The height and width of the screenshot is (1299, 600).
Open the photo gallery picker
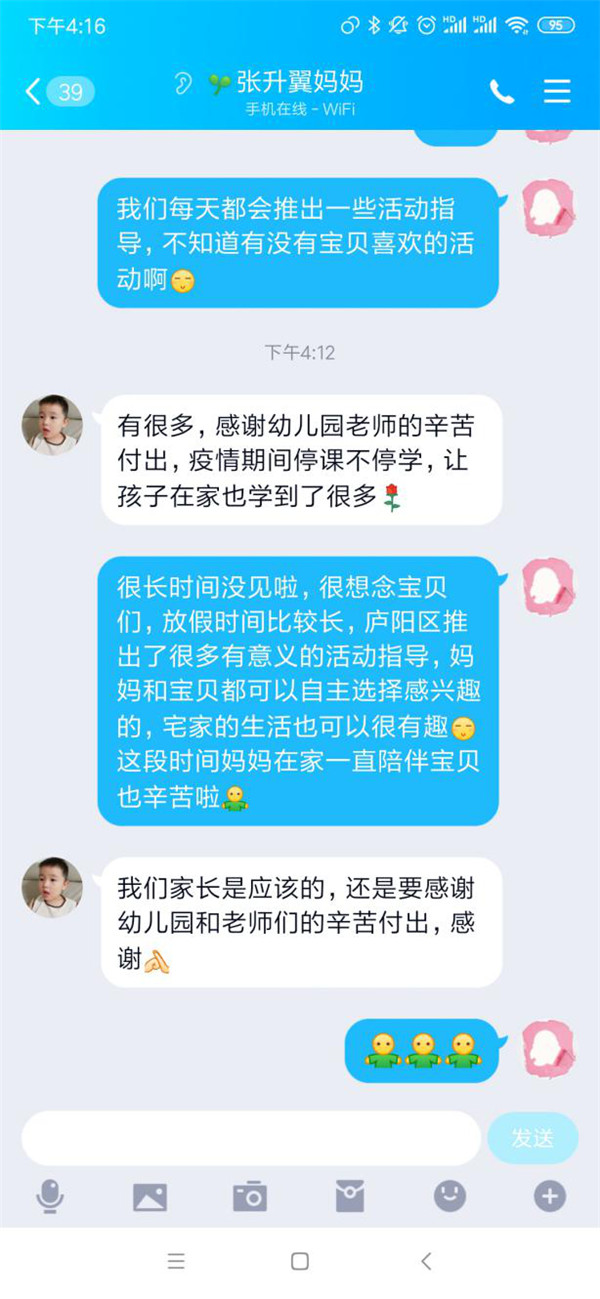click(x=150, y=1196)
